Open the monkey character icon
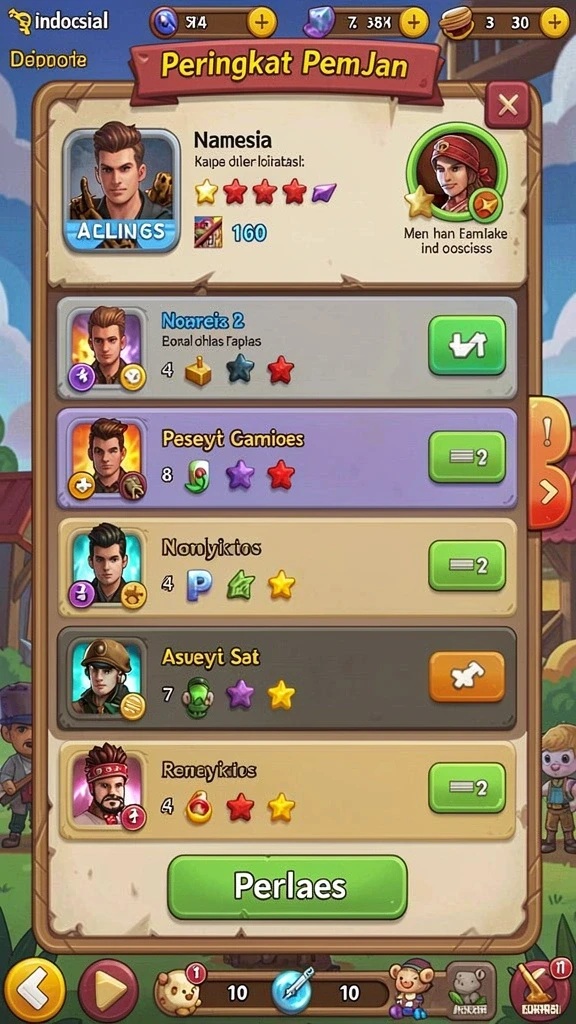This screenshot has height=1024, width=576. 413,990
